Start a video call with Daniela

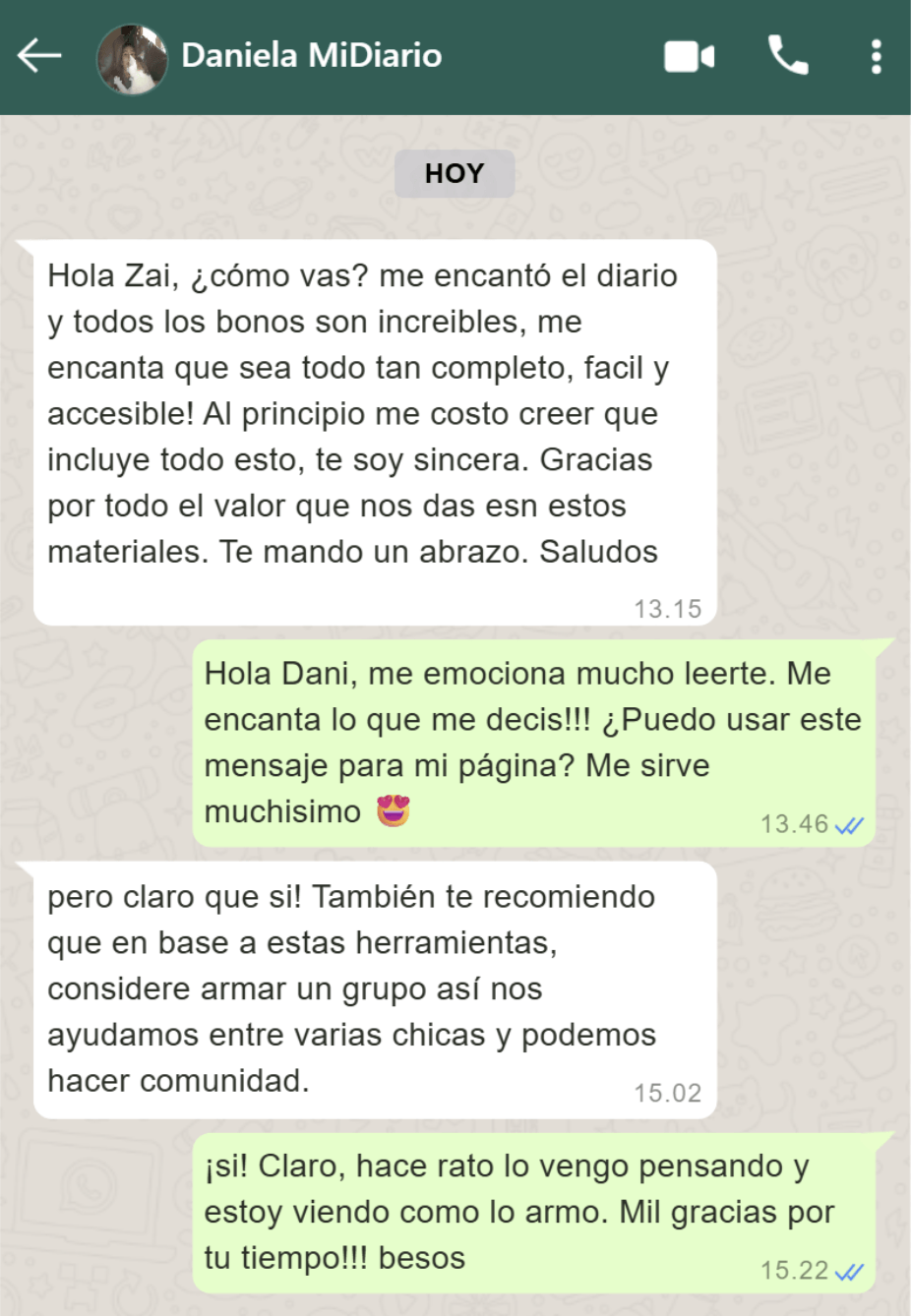689,57
